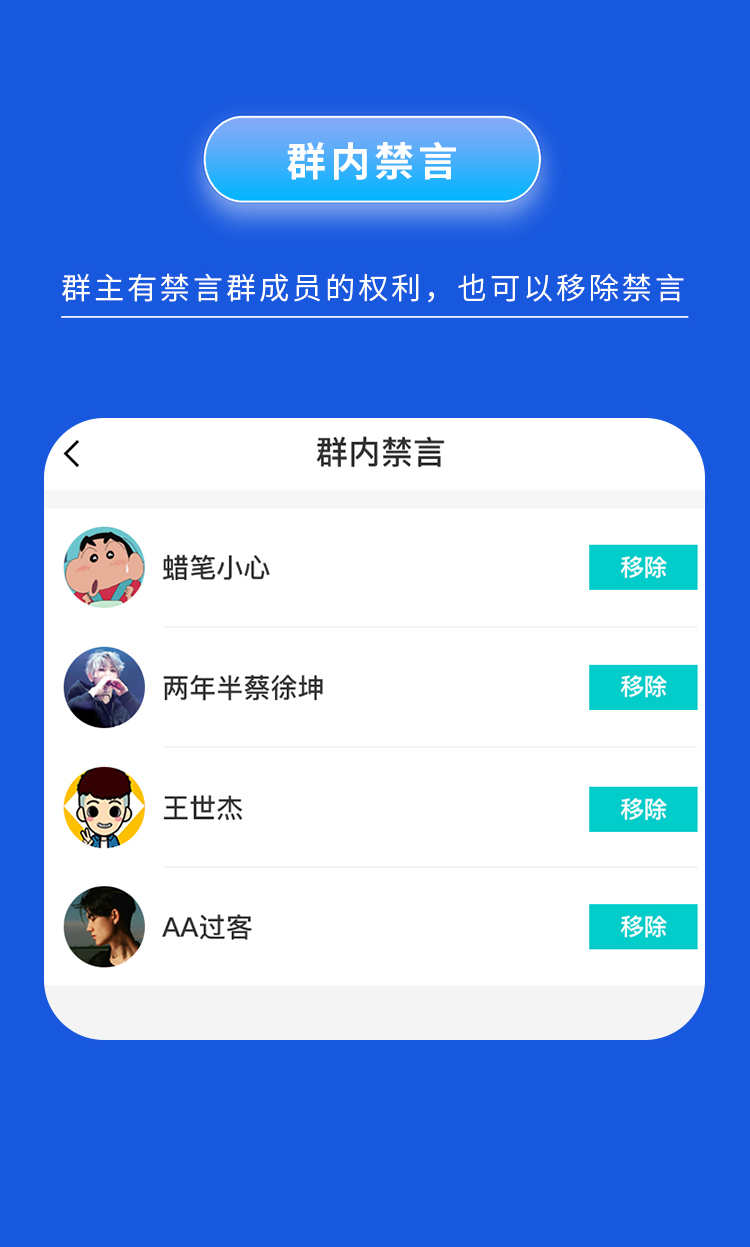The height and width of the screenshot is (1247, 750).
Task: Click 移除 next to 两年半蔡徐坤
Action: 643,687
